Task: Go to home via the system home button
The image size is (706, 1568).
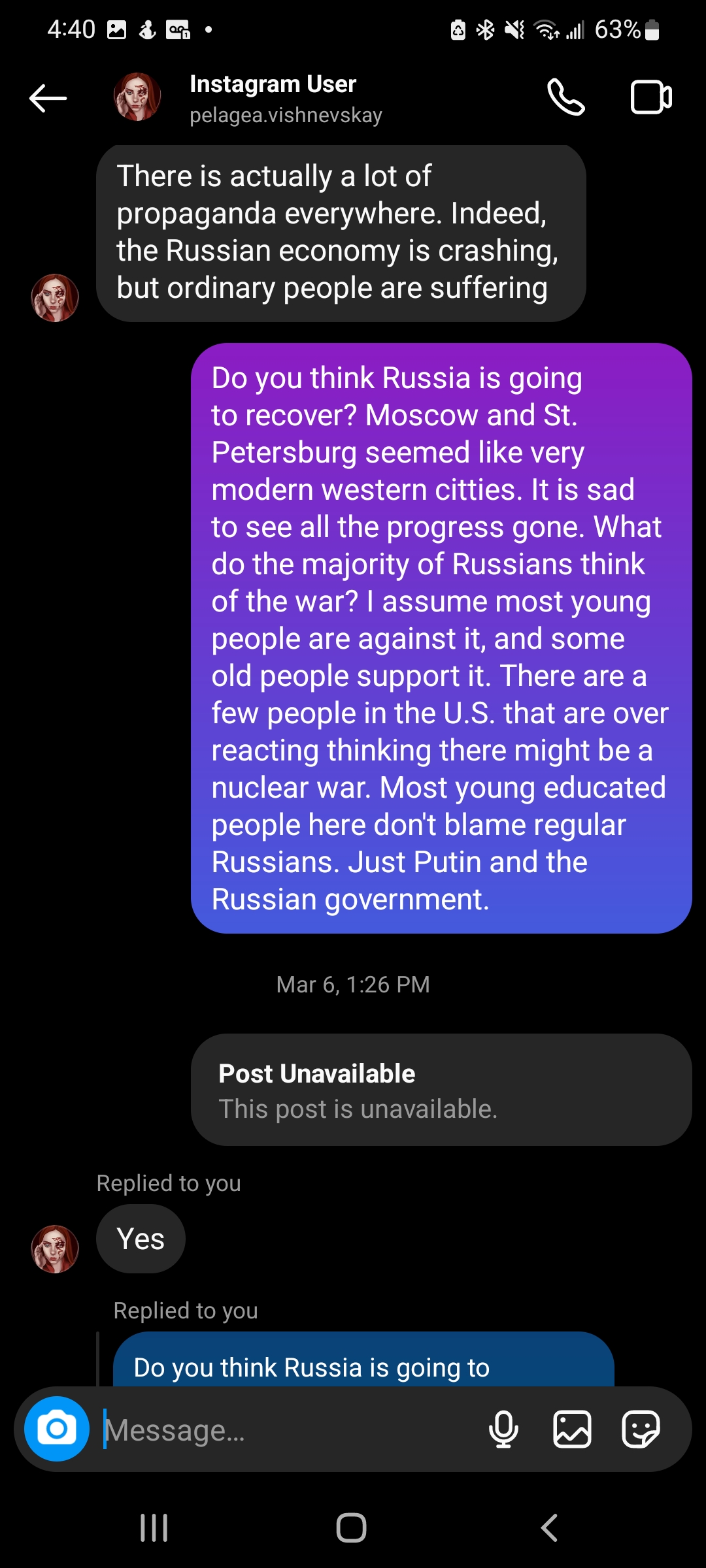Action: [351, 1527]
